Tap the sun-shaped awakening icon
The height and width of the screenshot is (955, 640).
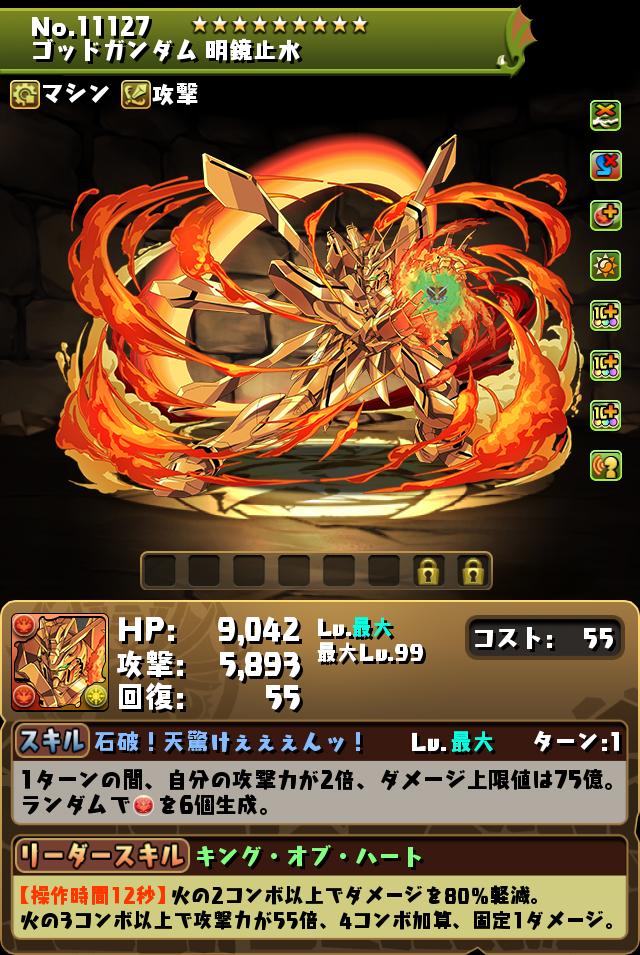point(605,266)
